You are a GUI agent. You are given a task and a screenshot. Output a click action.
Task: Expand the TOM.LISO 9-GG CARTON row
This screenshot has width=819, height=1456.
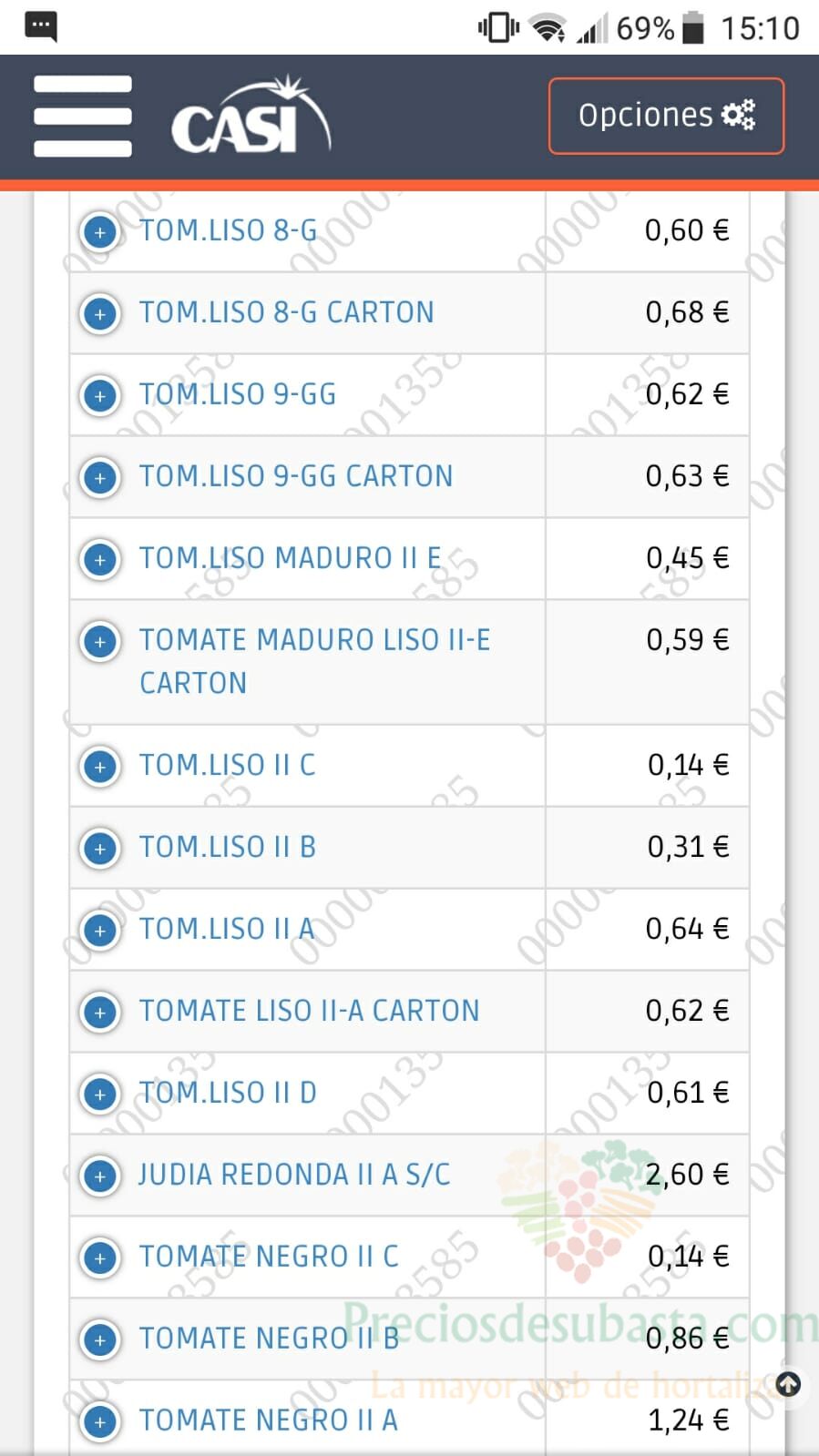[x=100, y=478]
